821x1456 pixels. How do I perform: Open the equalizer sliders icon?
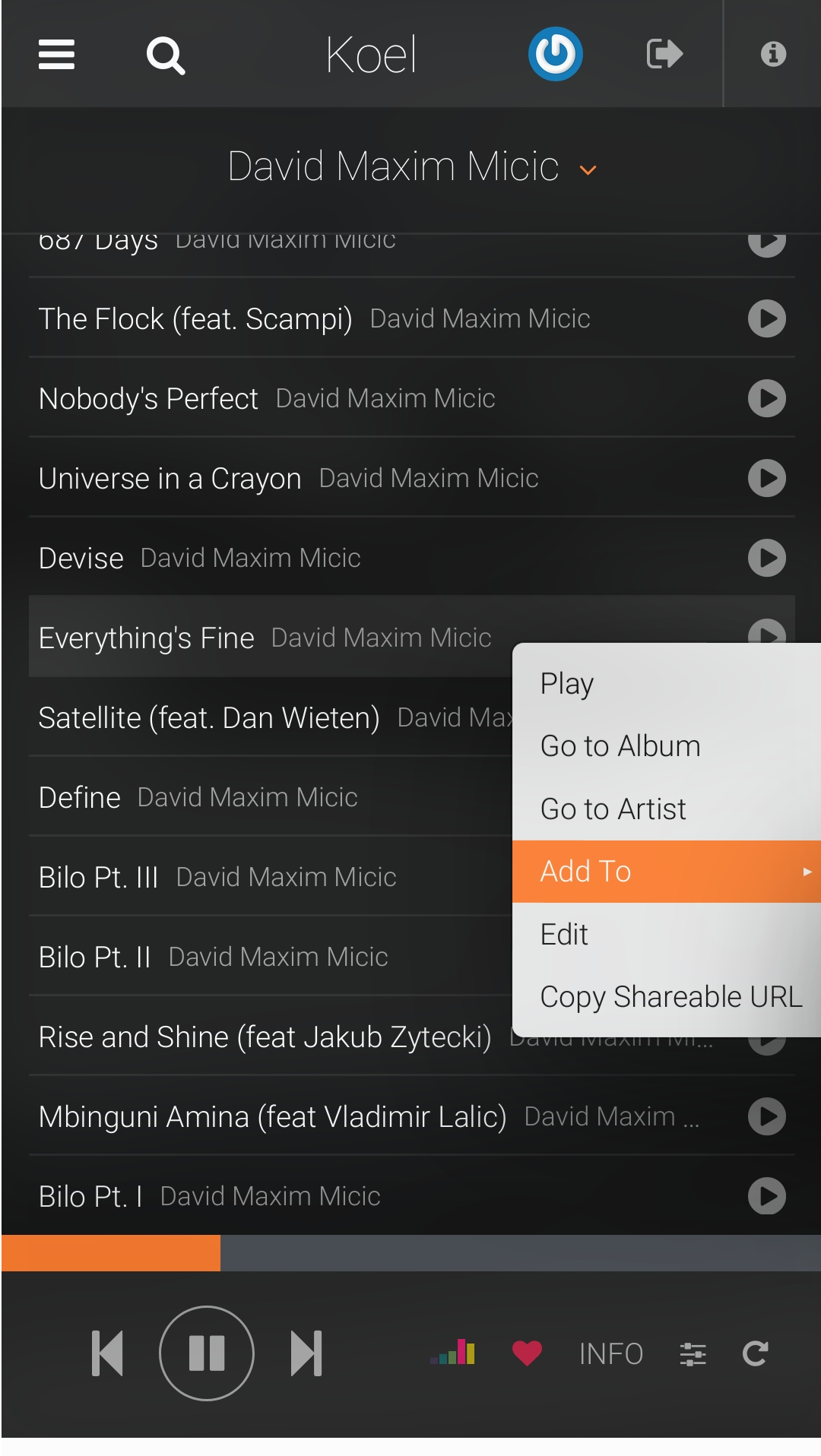click(x=693, y=1353)
